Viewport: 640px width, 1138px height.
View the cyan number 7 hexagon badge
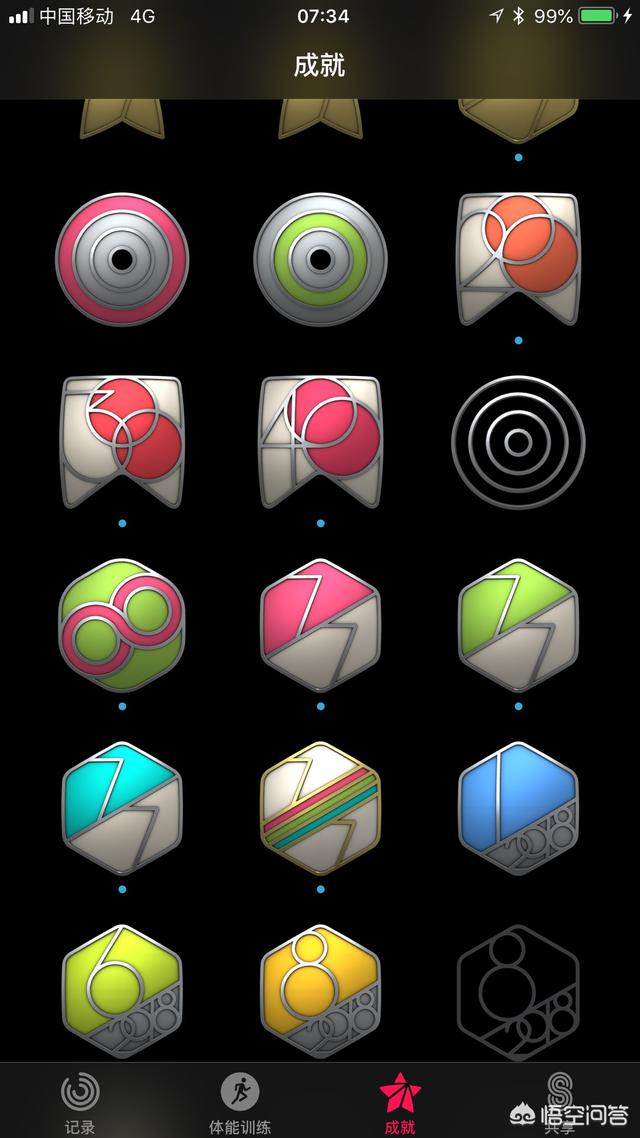[121, 808]
